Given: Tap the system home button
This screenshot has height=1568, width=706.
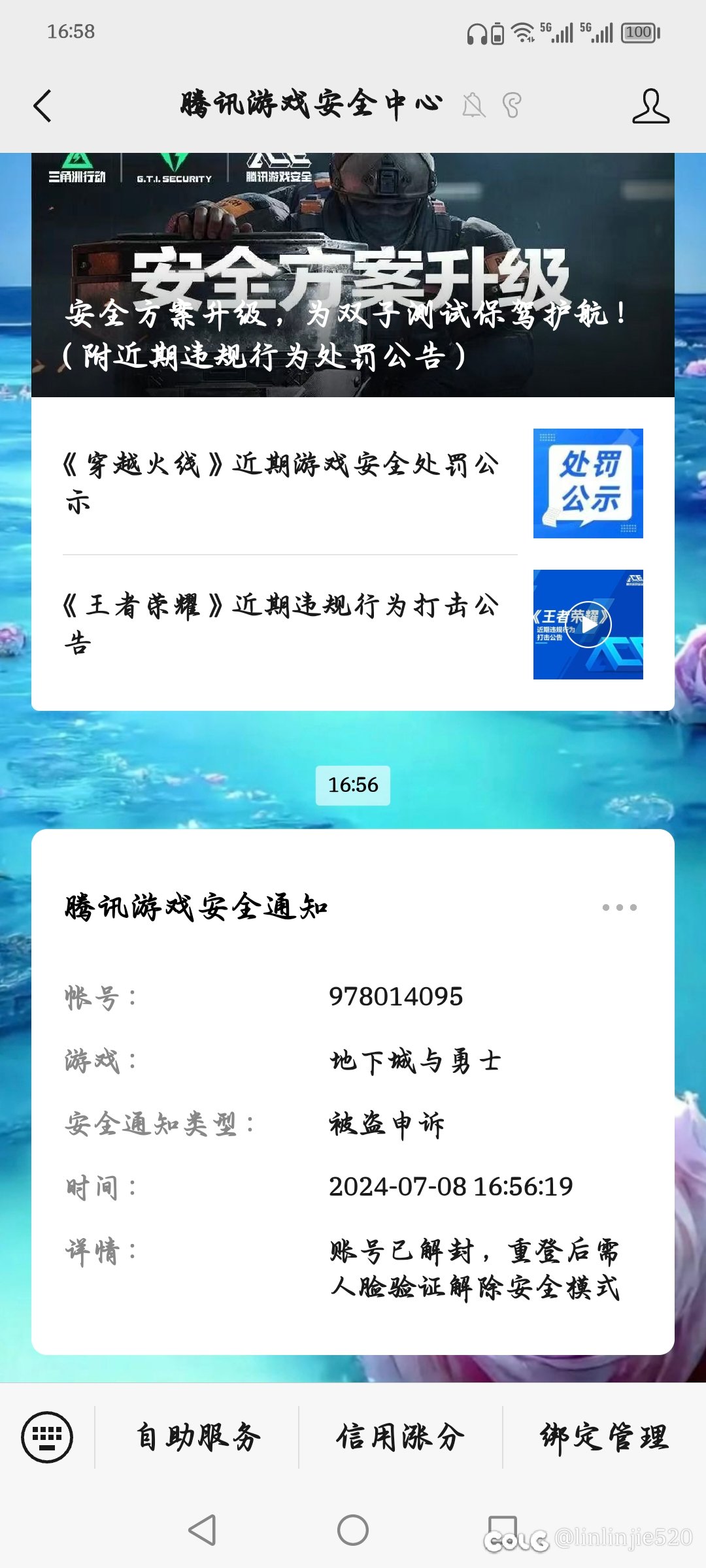Looking at the screenshot, I should (353, 1530).
